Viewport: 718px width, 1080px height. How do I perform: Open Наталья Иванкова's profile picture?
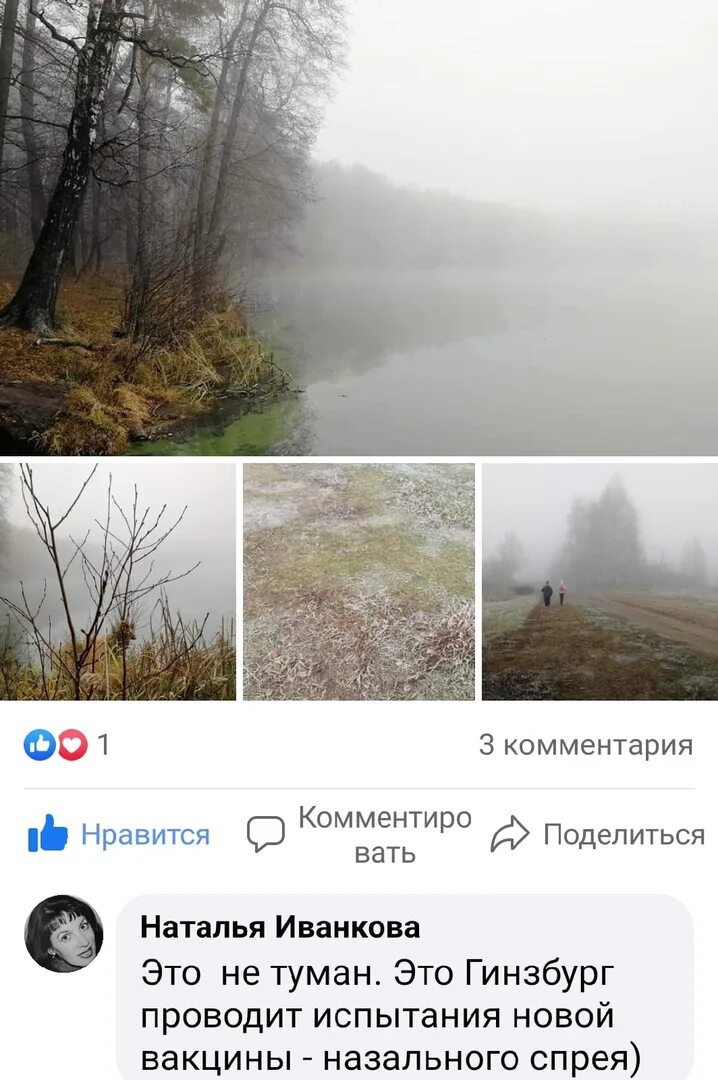tap(64, 934)
